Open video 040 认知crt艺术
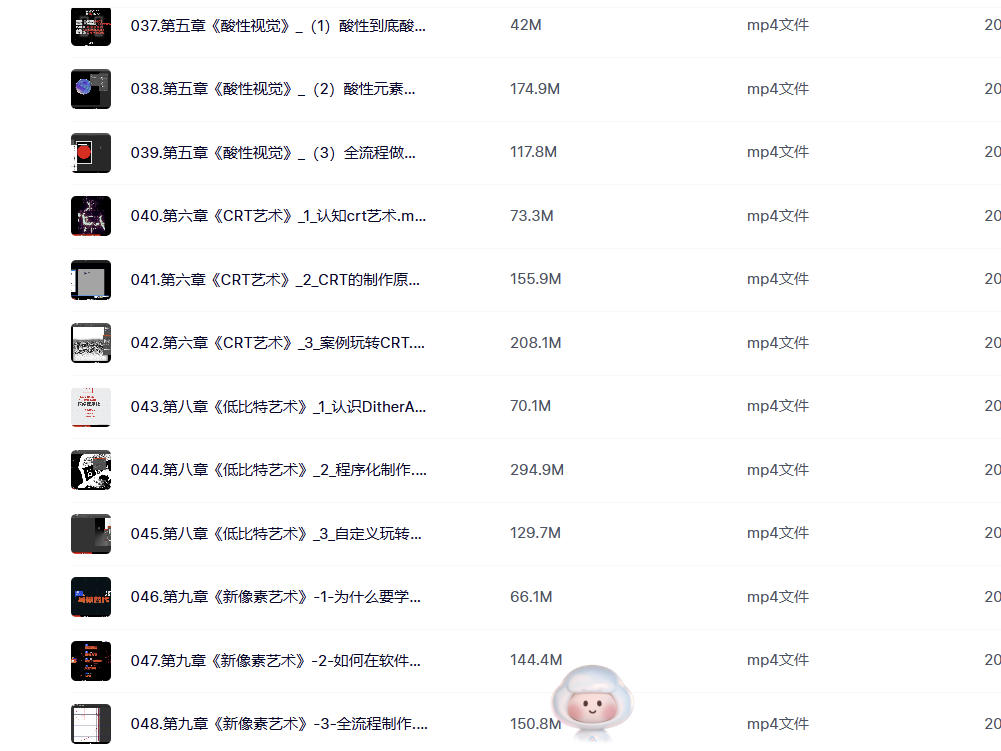This screenshot has height=751, width=1001. 278,216
